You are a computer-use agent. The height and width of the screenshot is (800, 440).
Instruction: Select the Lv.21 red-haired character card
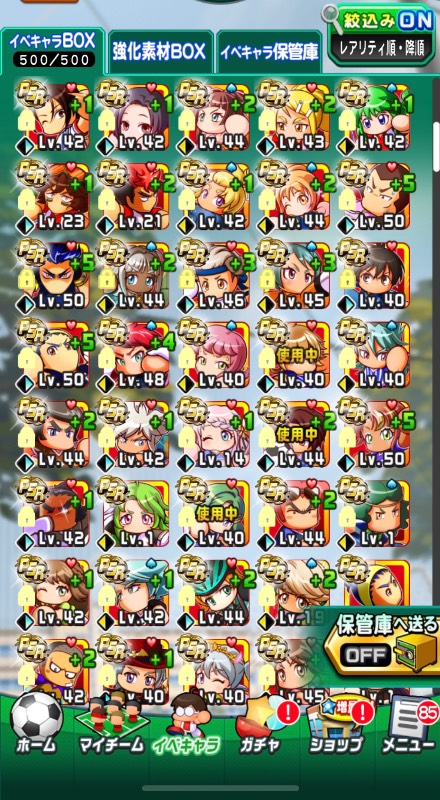tap(134, 196)
